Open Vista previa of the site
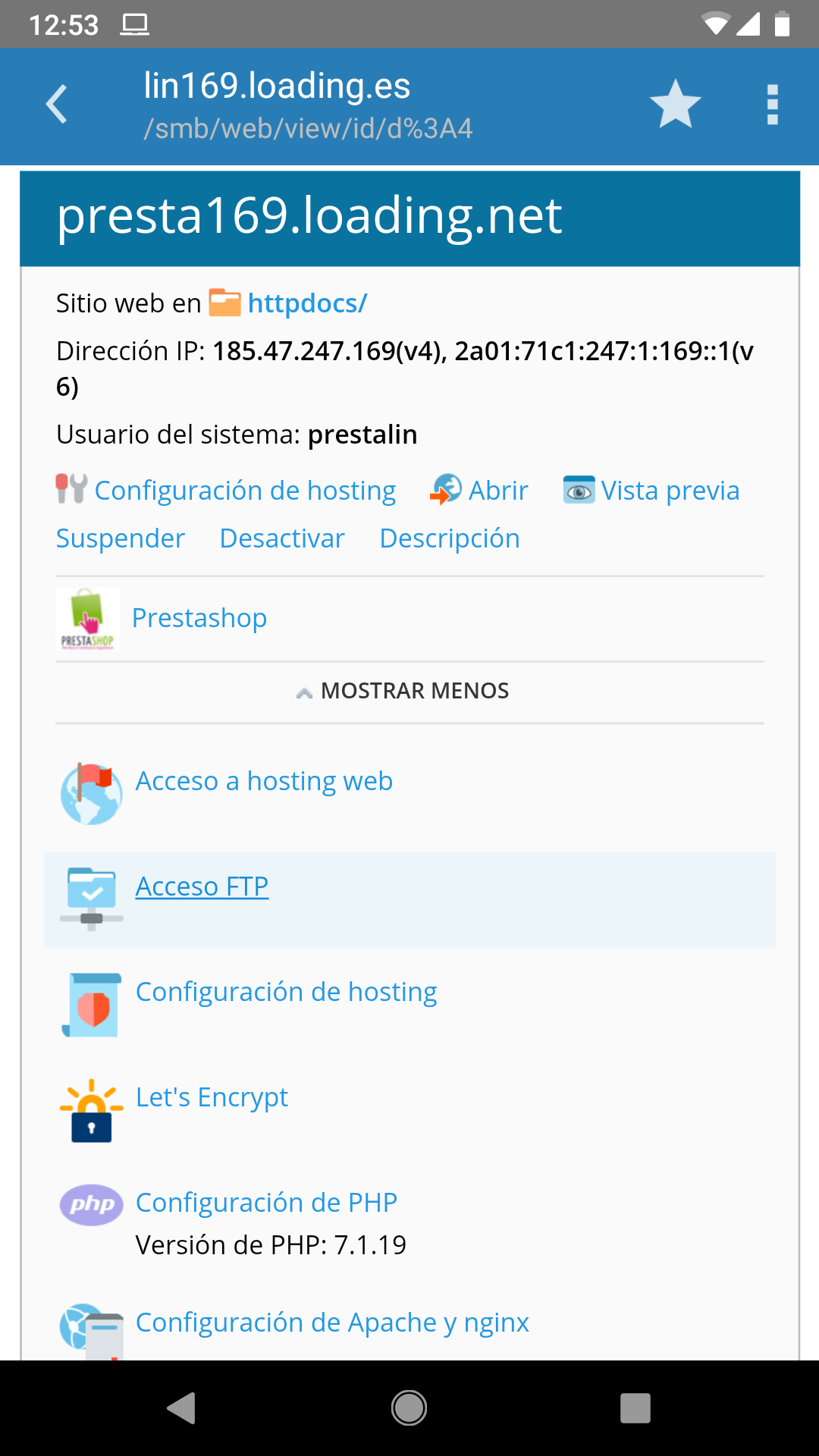Screen dimensions: 819x1456 coord(651,491)
